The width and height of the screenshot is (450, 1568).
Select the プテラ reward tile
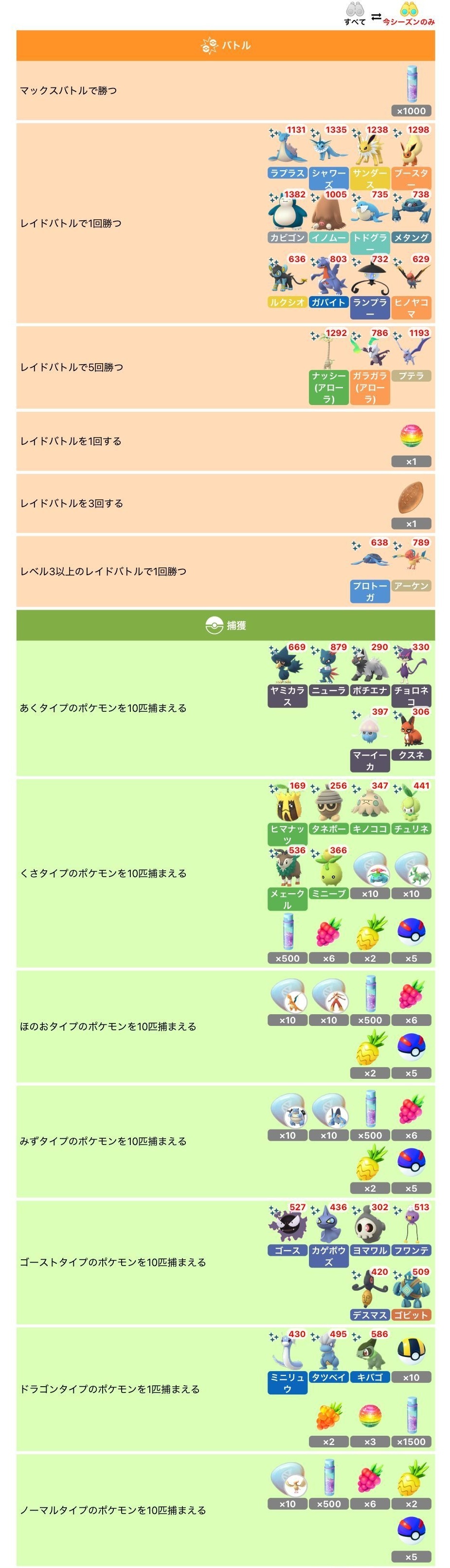coord(411,355)
